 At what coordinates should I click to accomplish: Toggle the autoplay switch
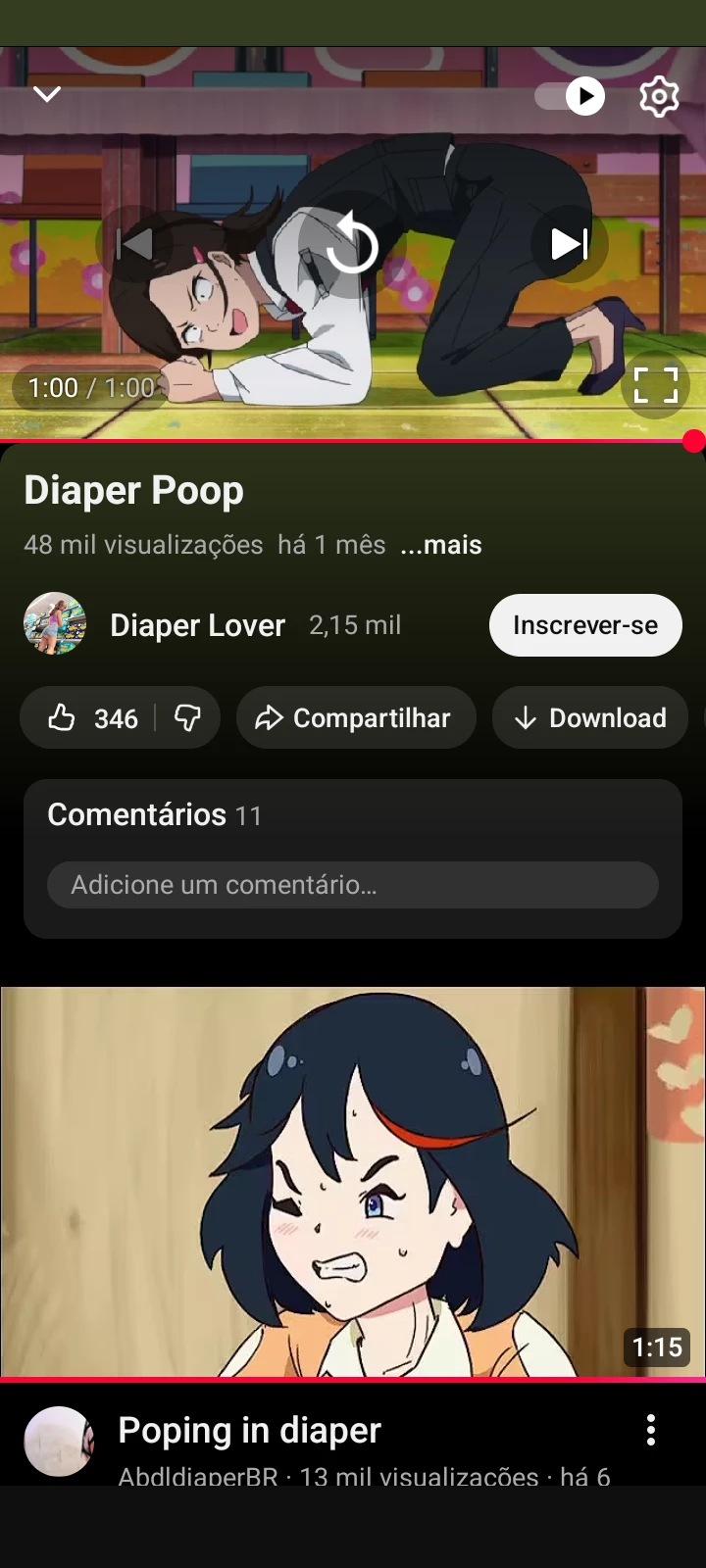click(571, 96)
